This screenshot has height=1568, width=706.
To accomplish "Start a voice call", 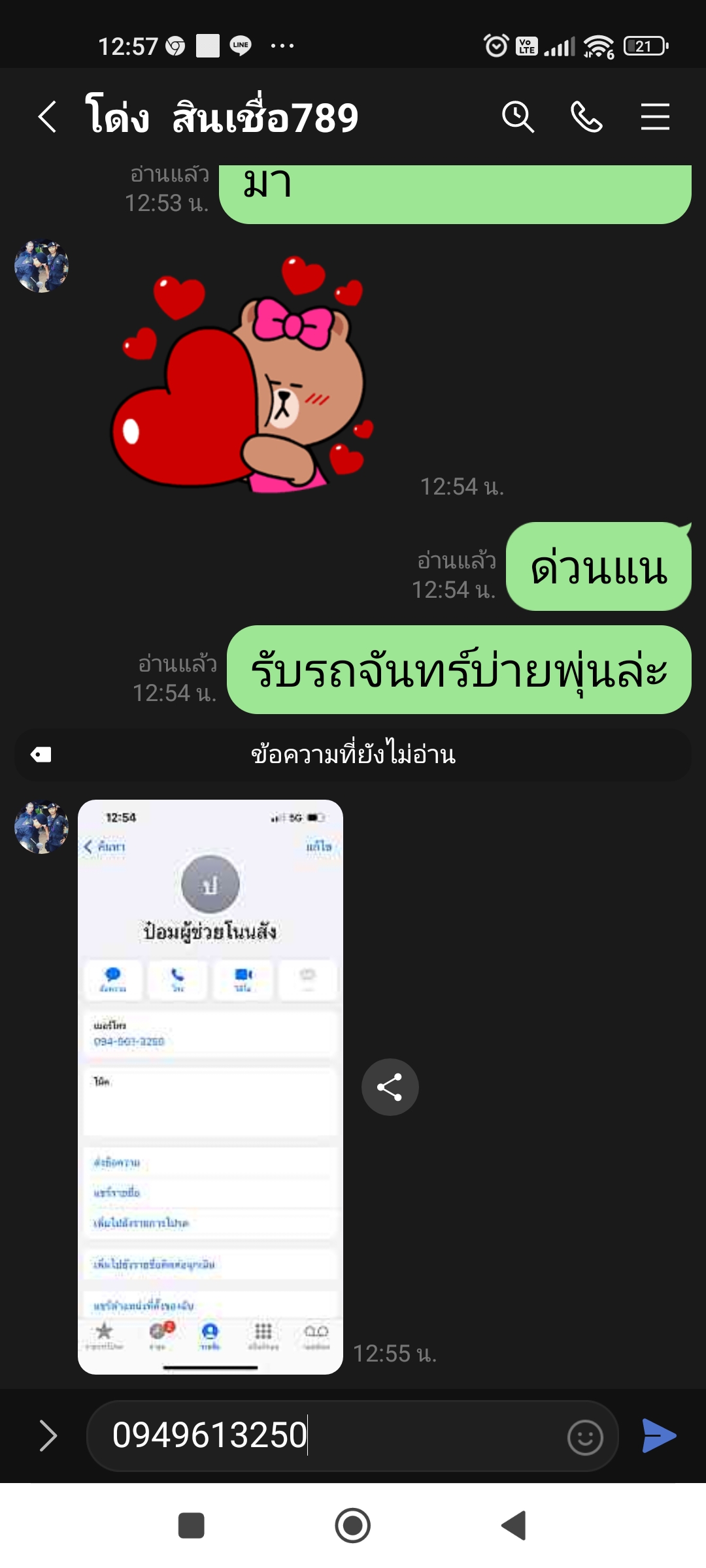I will (x=586, y=118).
